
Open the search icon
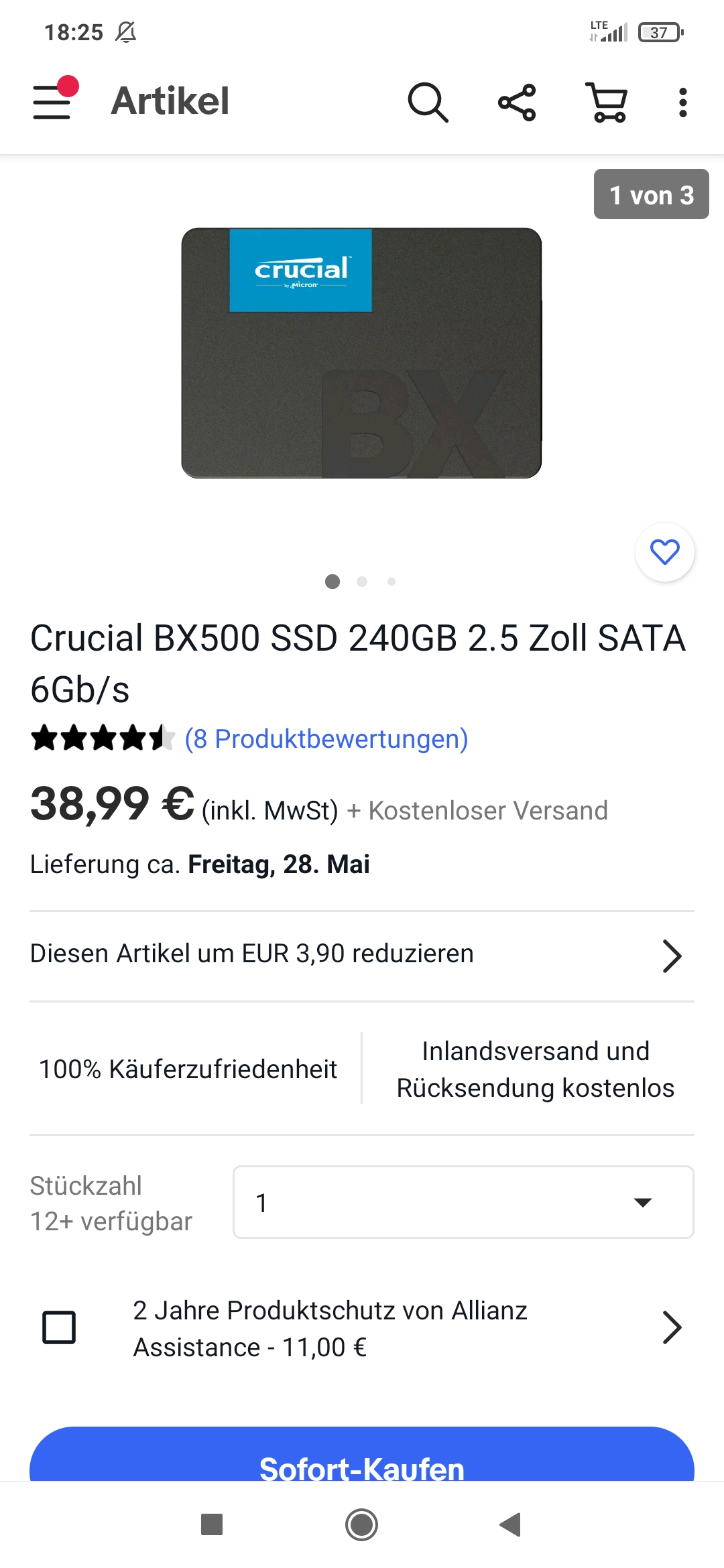point(428,103)
